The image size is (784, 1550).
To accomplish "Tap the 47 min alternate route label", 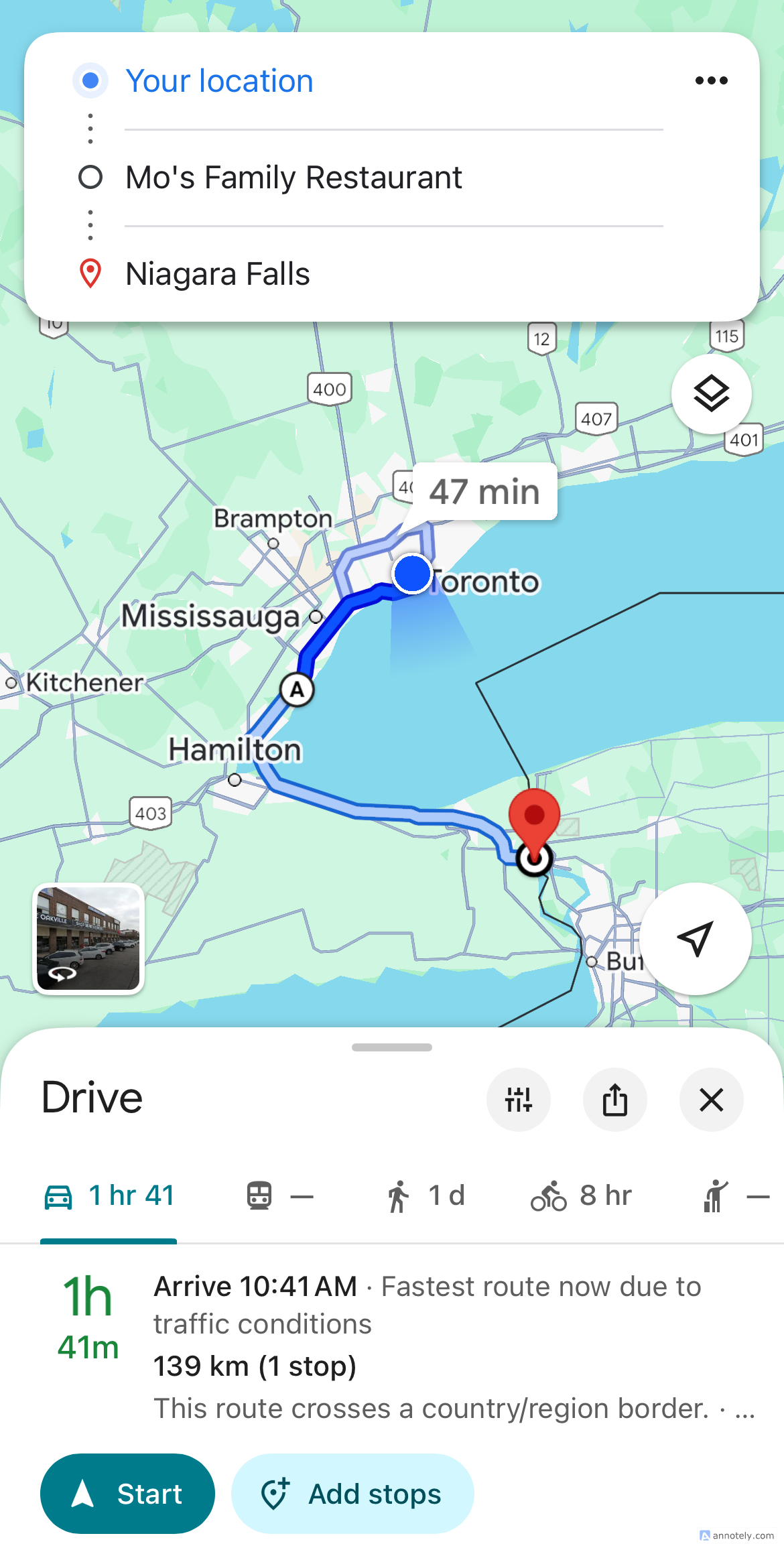I will (x=484, y=491).
